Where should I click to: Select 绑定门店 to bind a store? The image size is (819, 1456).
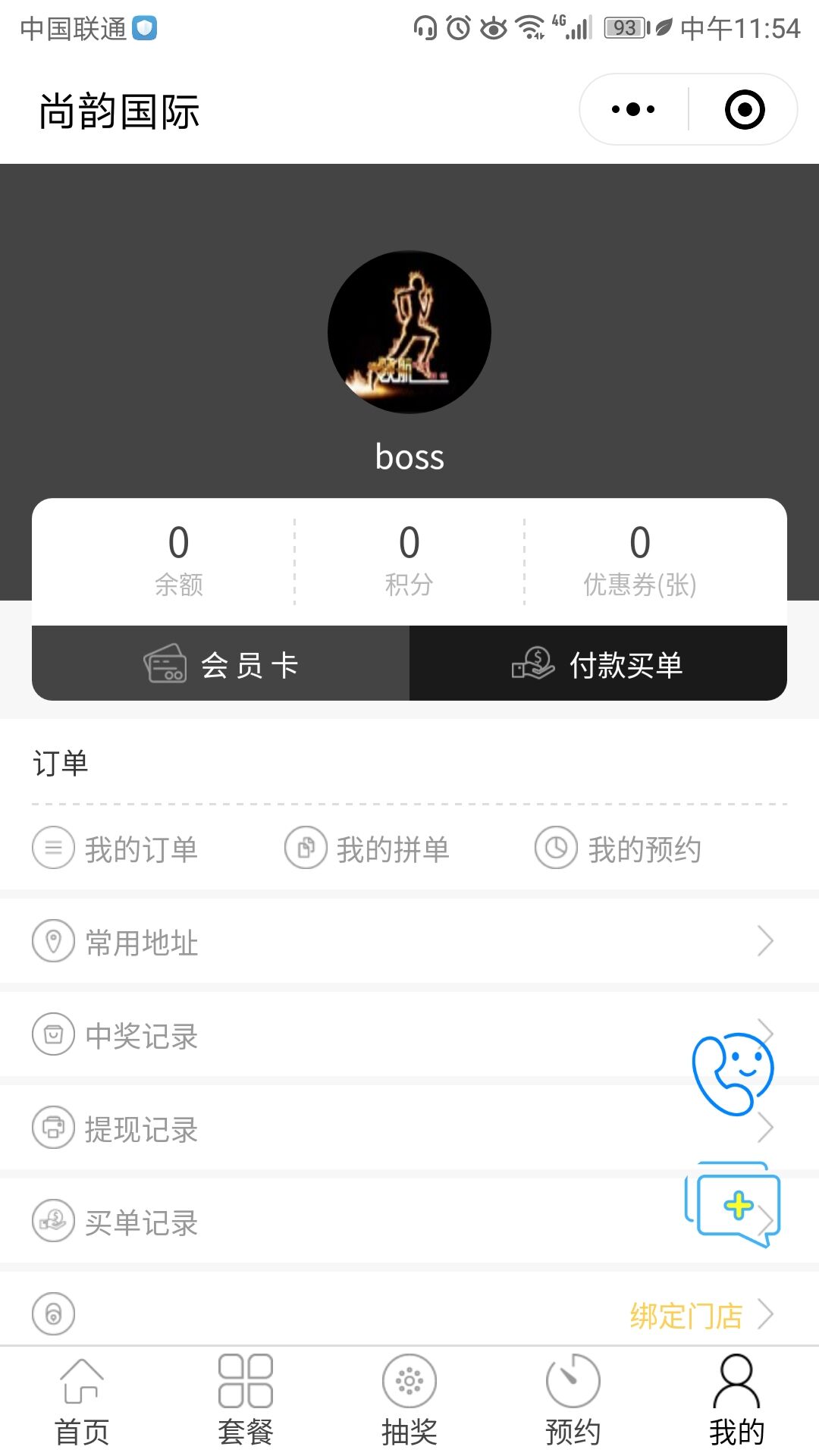tap(686, 1315)
